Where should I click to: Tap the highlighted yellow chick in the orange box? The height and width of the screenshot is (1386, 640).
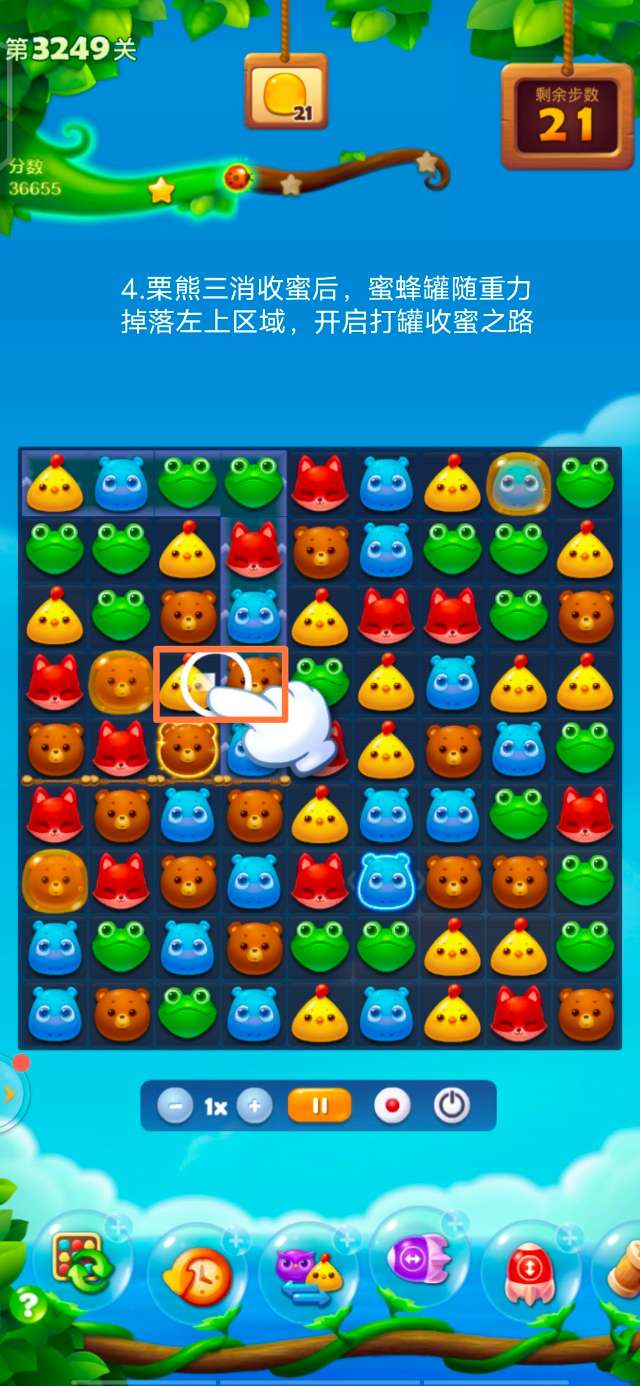[x=187, y=684]
